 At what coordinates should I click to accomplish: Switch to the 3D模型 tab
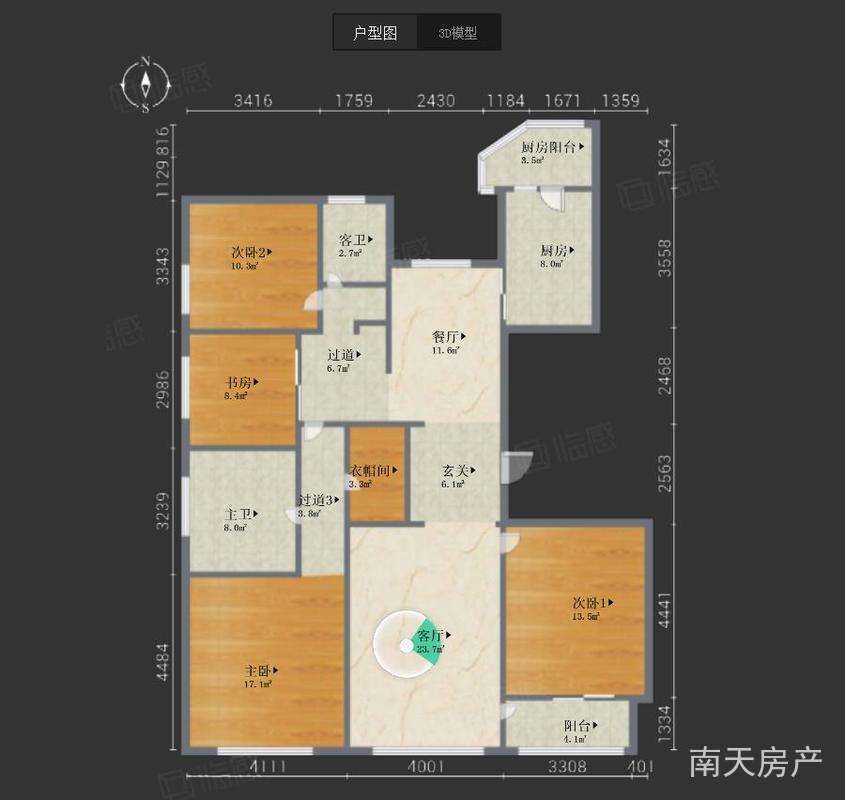tap(458, 33)
